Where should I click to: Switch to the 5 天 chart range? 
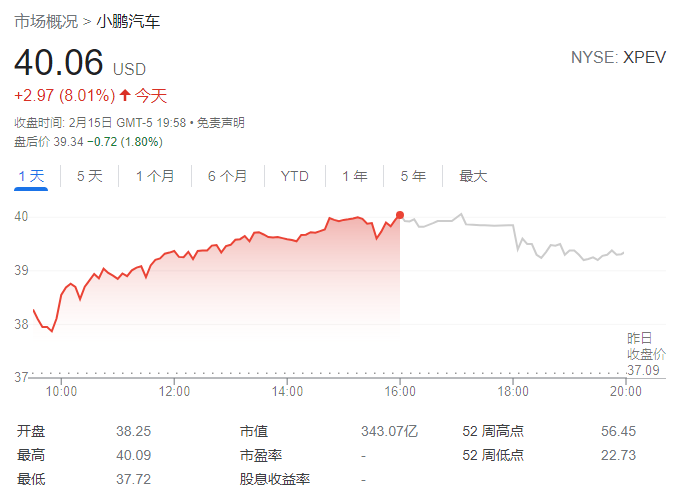click(90, 176)
